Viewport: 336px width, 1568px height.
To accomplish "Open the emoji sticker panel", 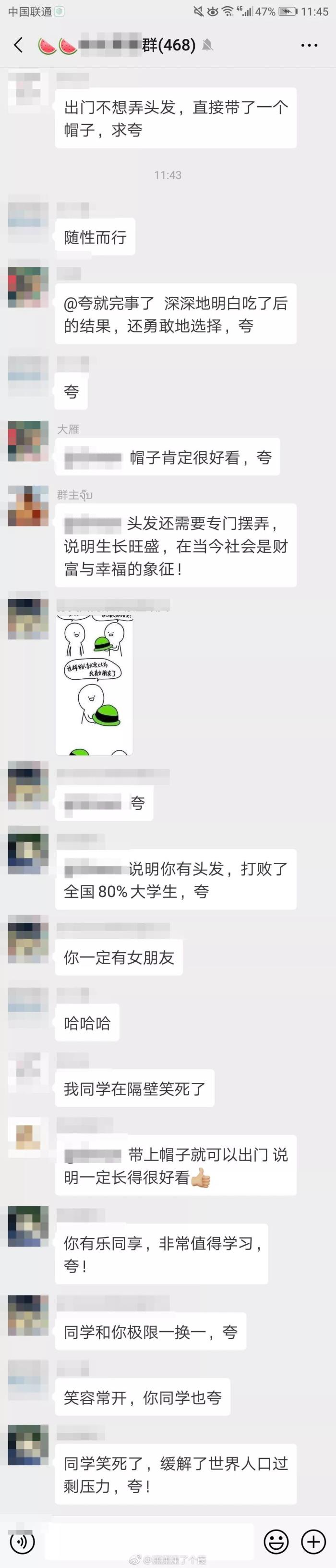I will (276, 1541).
